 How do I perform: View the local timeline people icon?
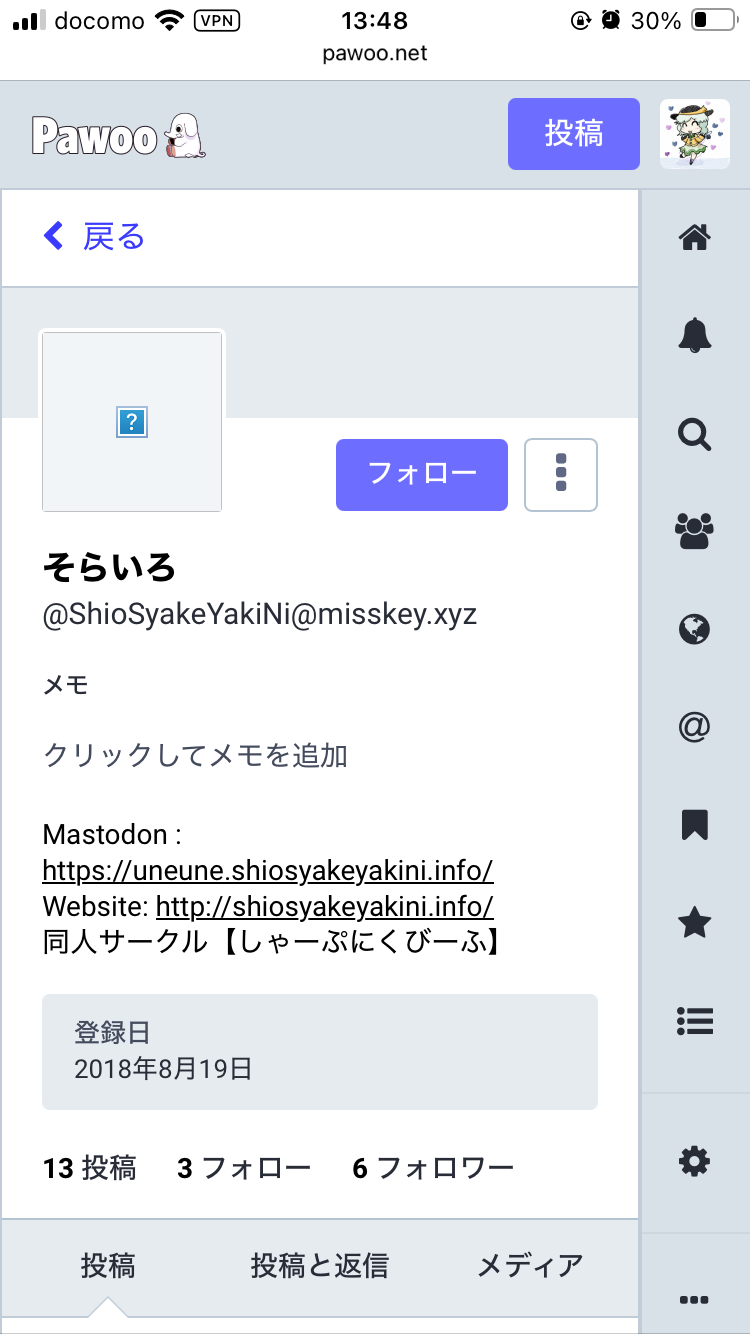tap(694, 532)
